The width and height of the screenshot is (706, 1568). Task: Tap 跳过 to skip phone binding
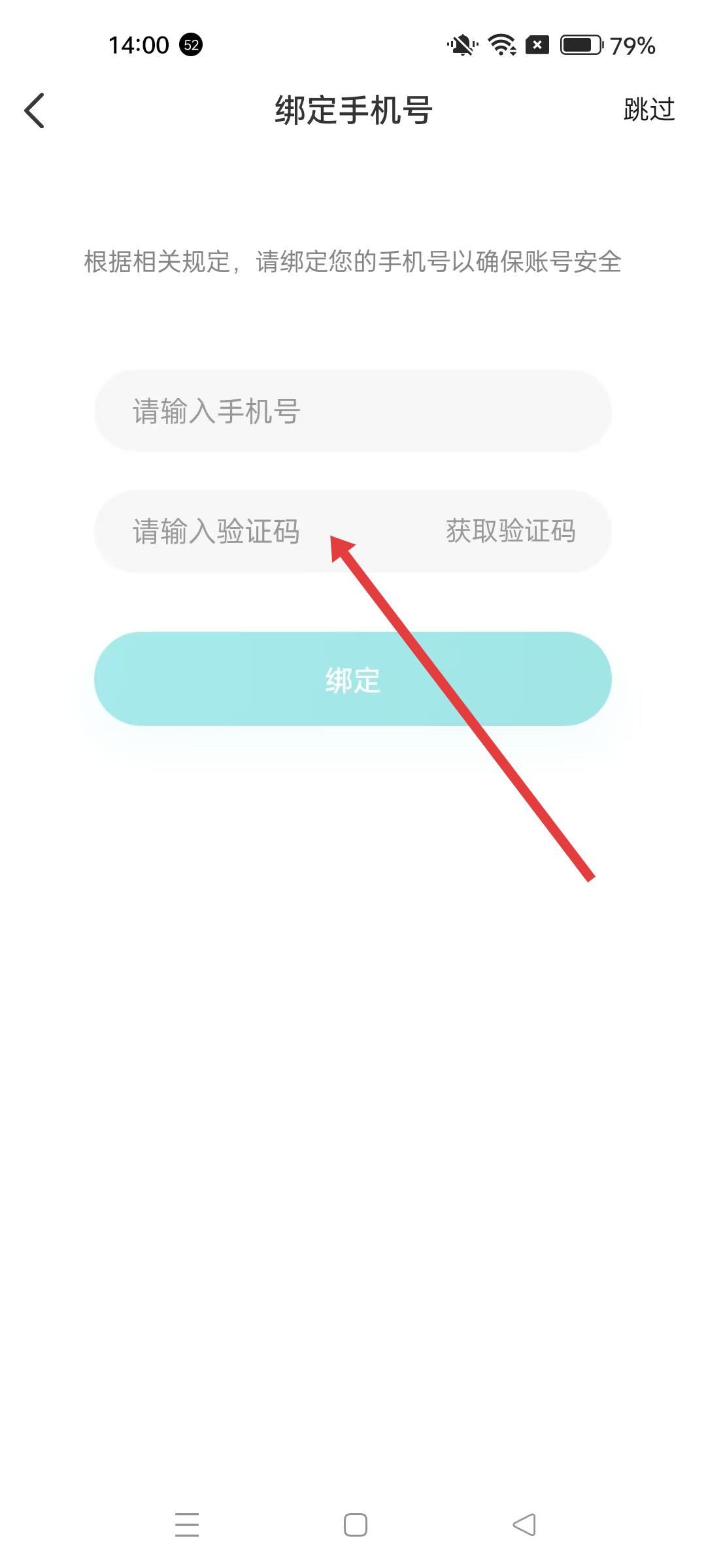point(648,110)
